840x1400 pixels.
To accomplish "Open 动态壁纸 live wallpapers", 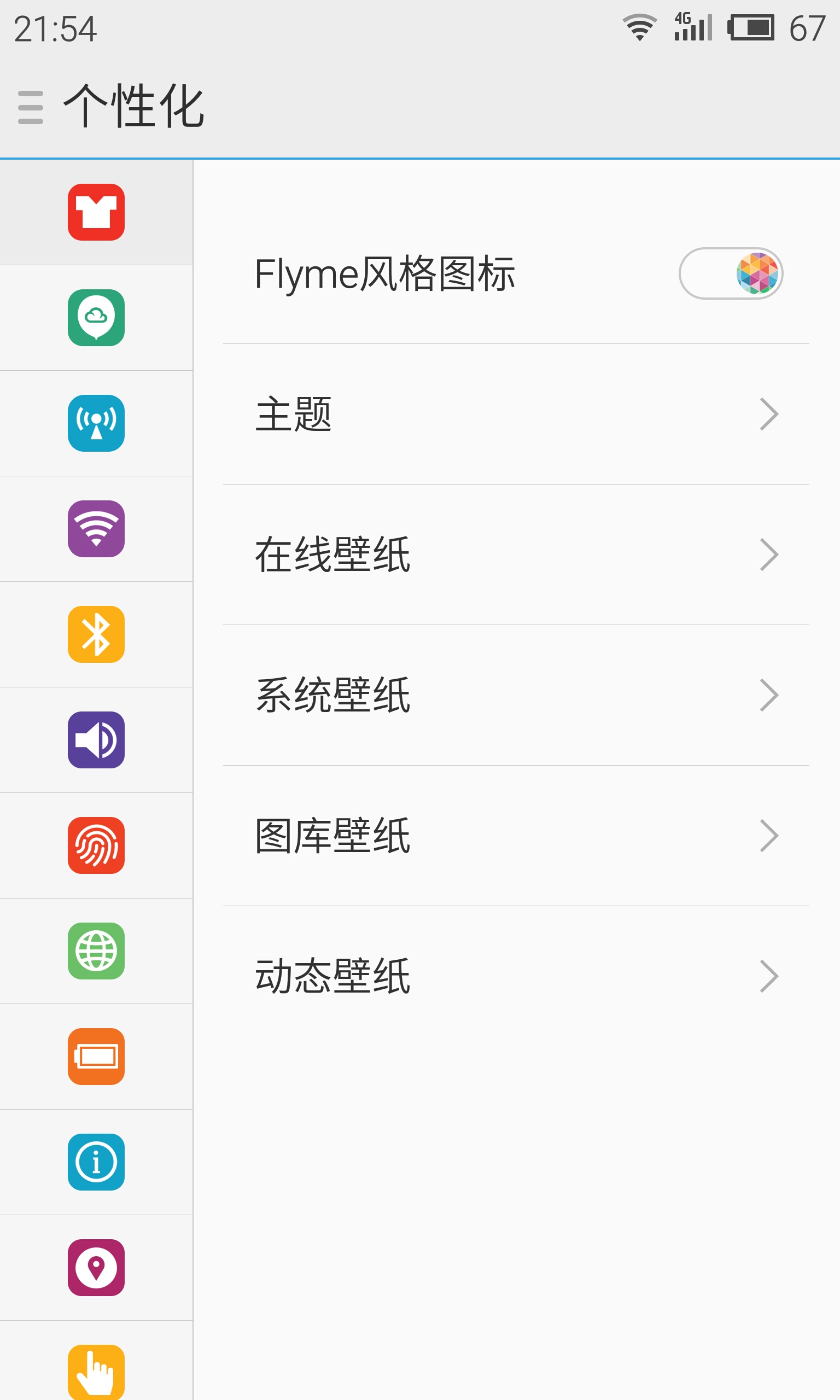I will (x=516, y=976).
